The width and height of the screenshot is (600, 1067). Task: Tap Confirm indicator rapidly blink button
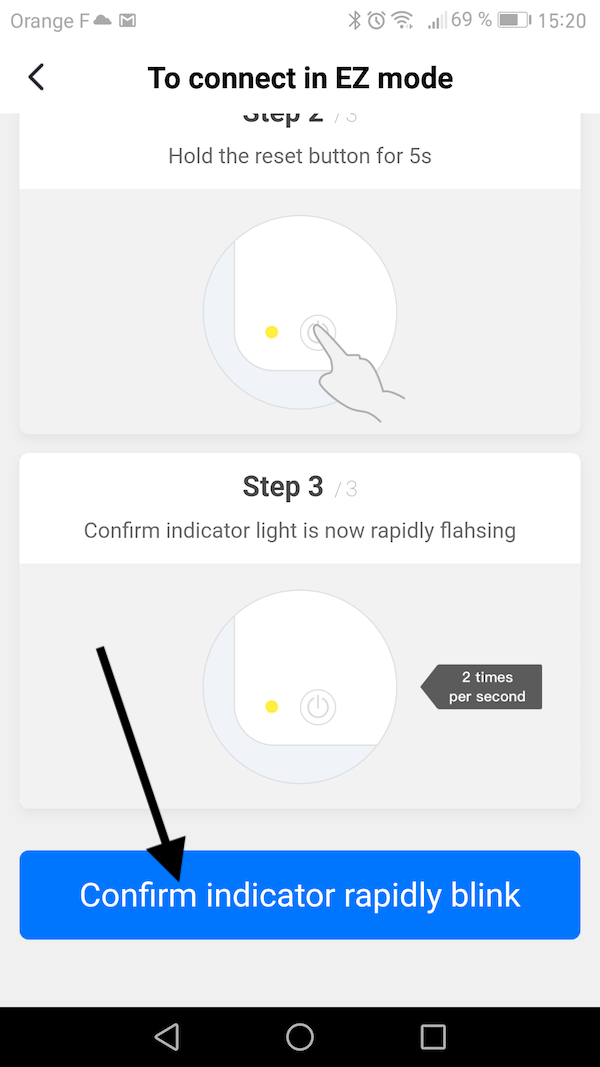point(300,894)
